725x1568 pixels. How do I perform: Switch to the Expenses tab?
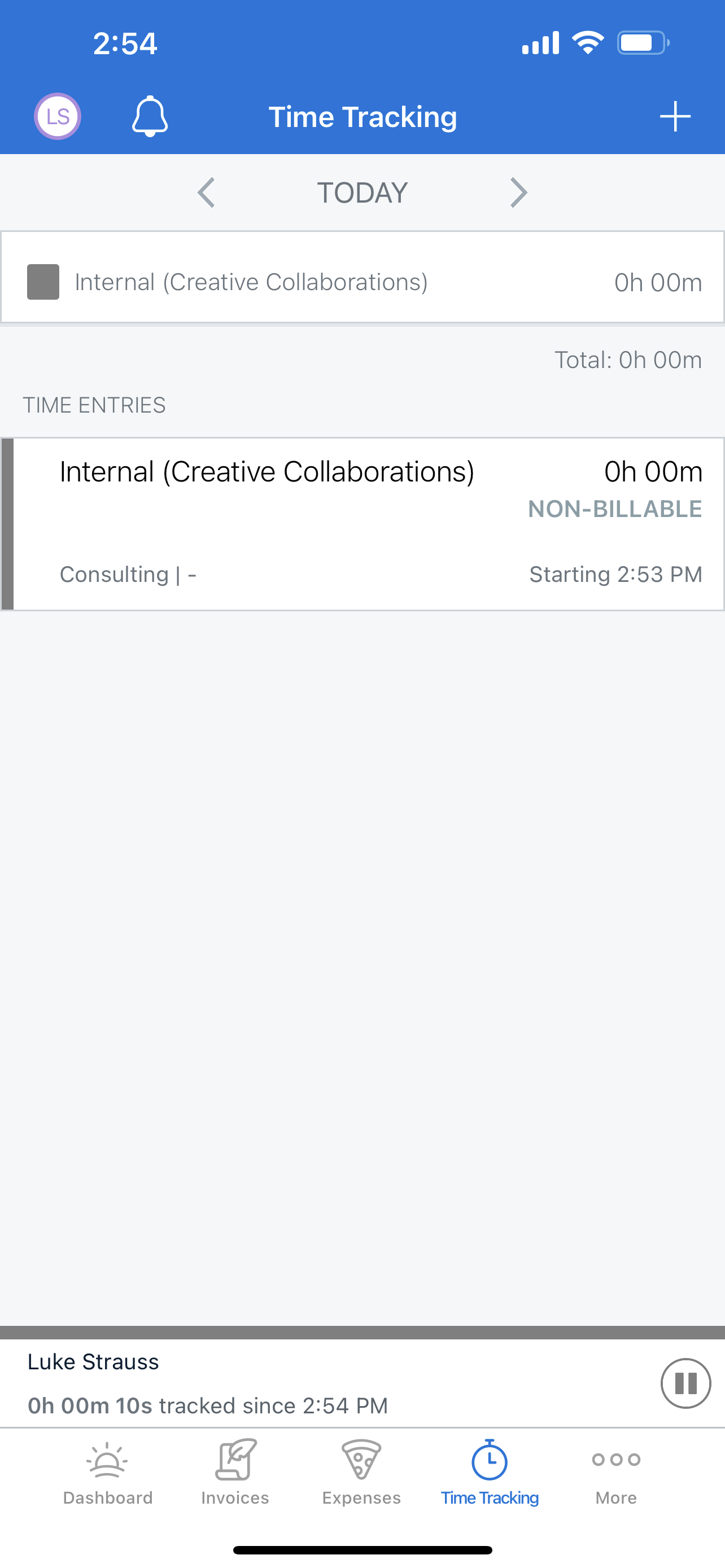pos(361,1473)
